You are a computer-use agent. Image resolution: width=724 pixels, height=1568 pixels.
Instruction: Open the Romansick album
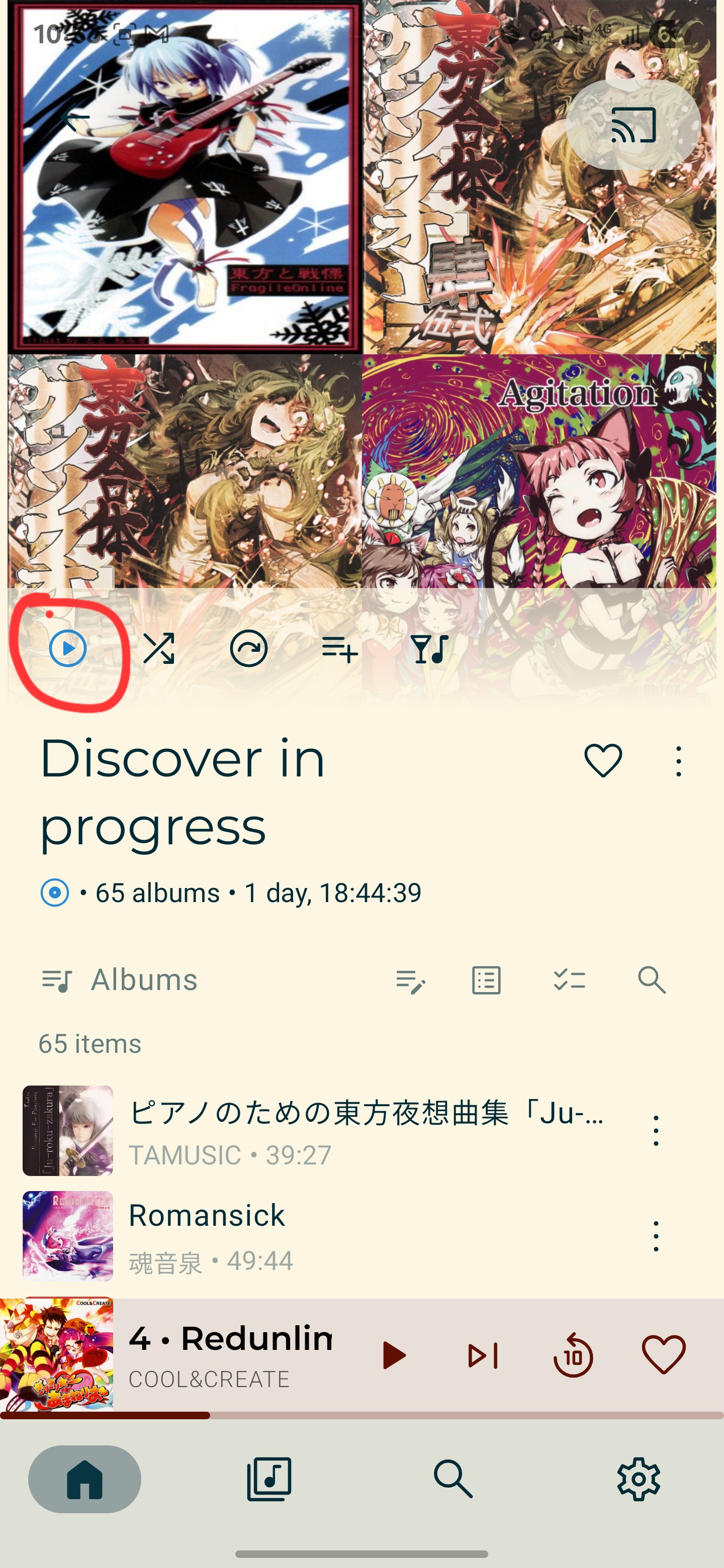pyautogui.click(x=366, y=1236)
